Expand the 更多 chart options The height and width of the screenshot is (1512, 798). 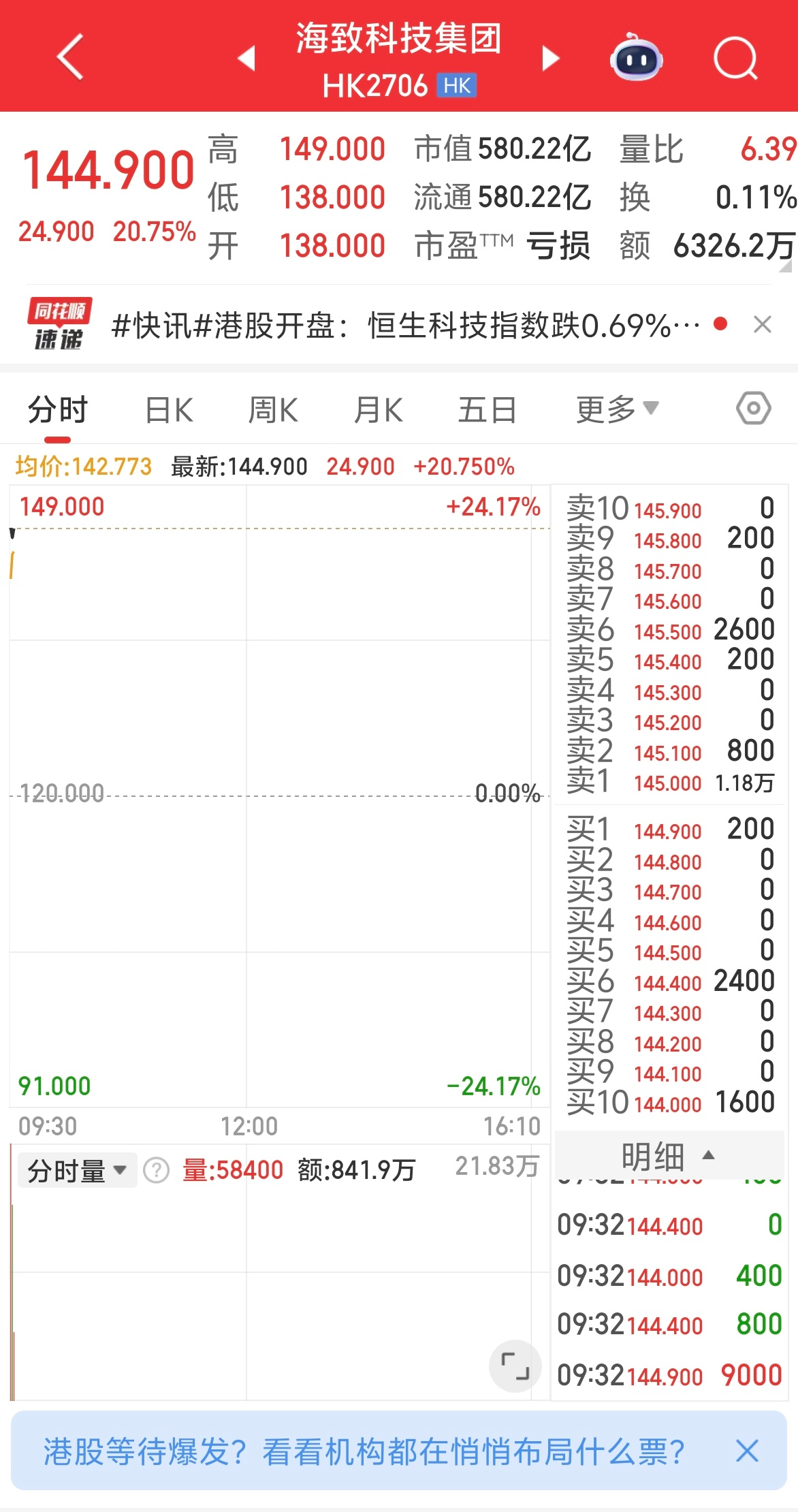tap(616, 410)
